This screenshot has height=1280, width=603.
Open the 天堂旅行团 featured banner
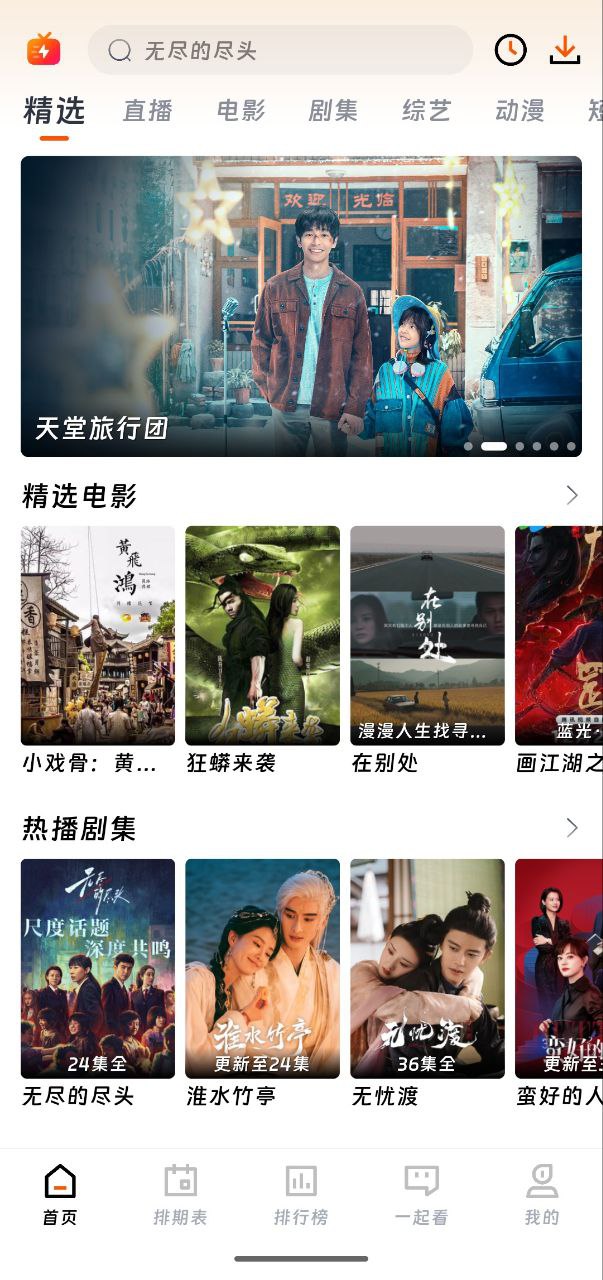(301, 306)
